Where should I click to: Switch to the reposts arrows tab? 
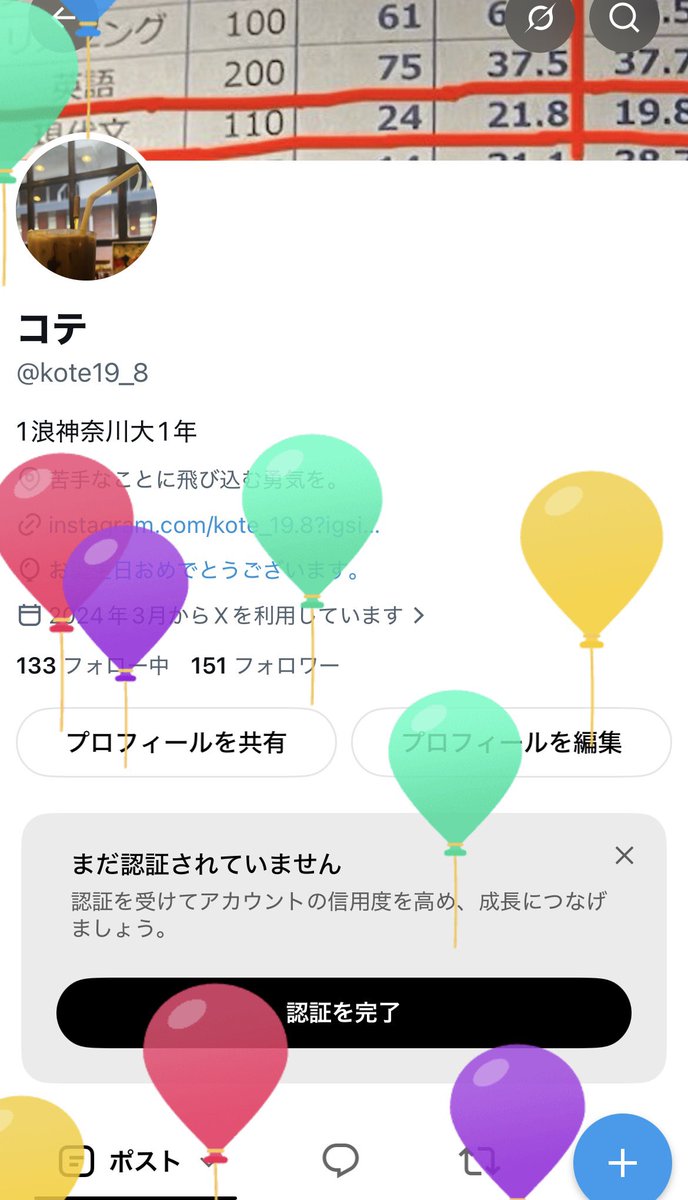(x=478, y=1161)
